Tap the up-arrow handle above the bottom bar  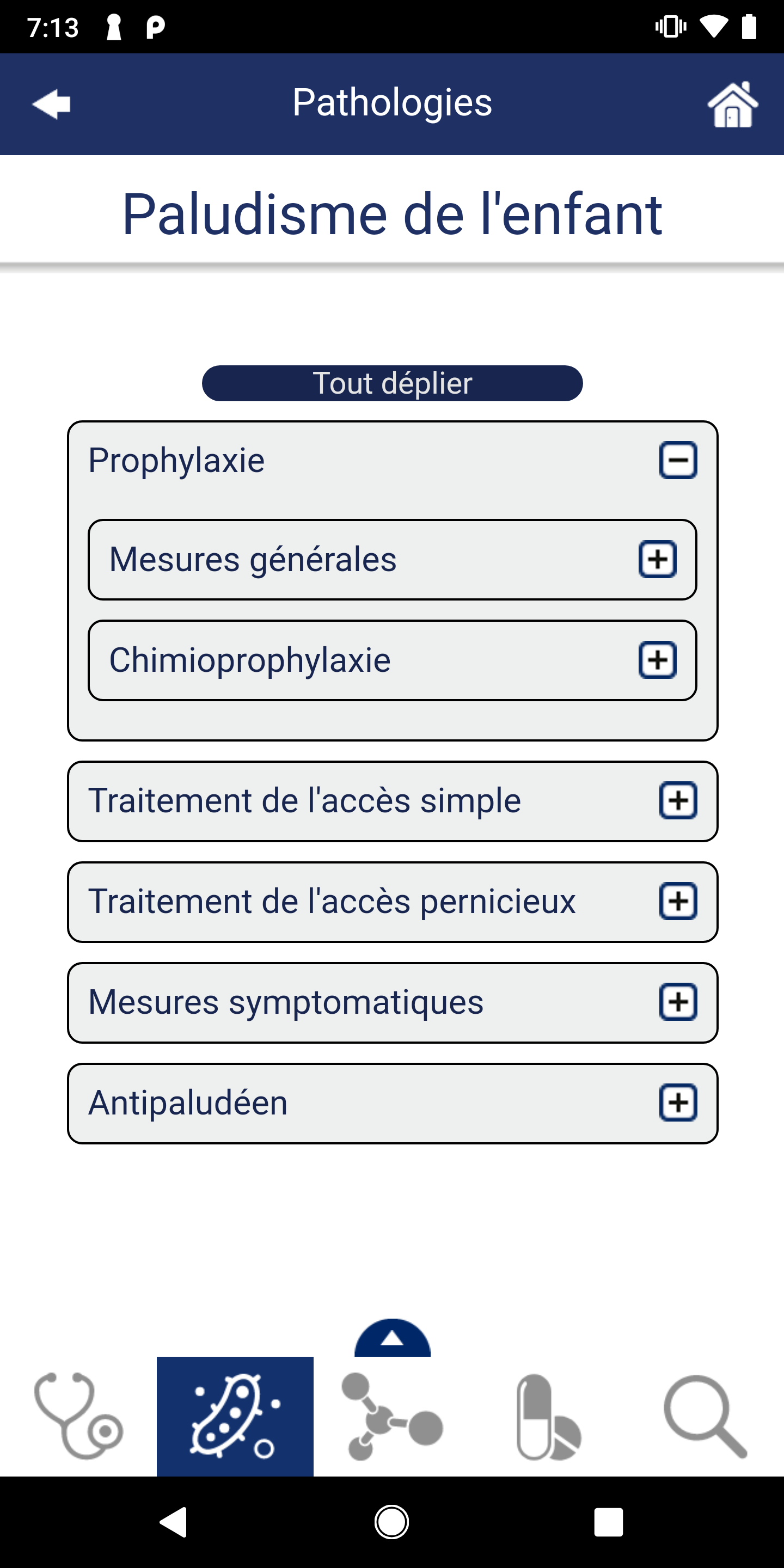pyautogui.click(x=392, y=1338)
